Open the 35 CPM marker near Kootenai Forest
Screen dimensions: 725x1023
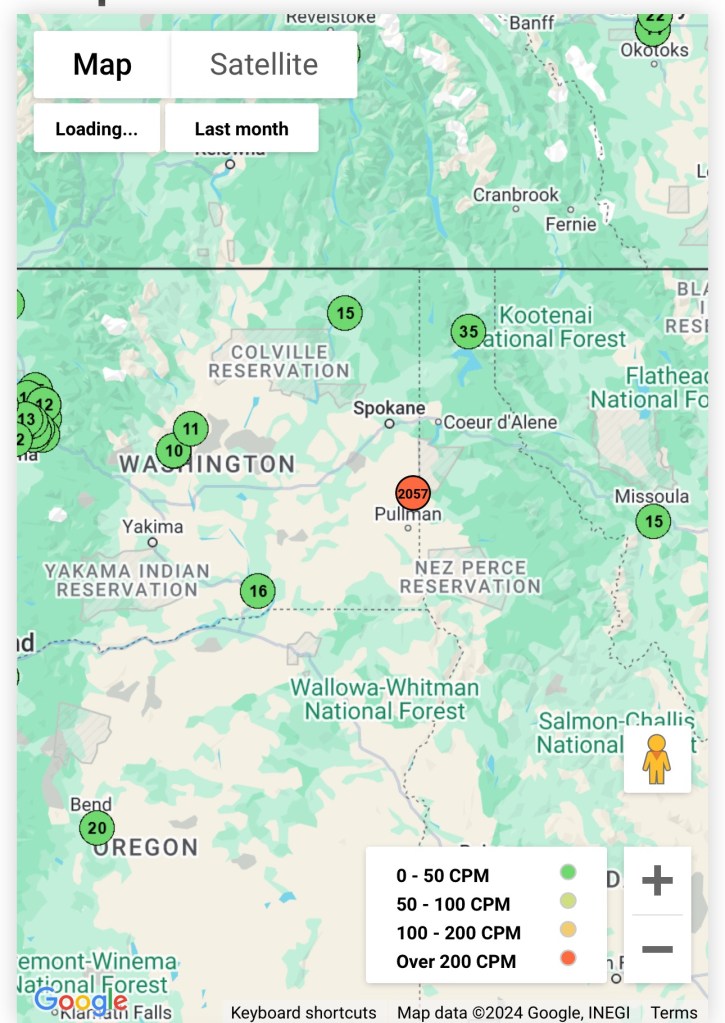(468, 331)
